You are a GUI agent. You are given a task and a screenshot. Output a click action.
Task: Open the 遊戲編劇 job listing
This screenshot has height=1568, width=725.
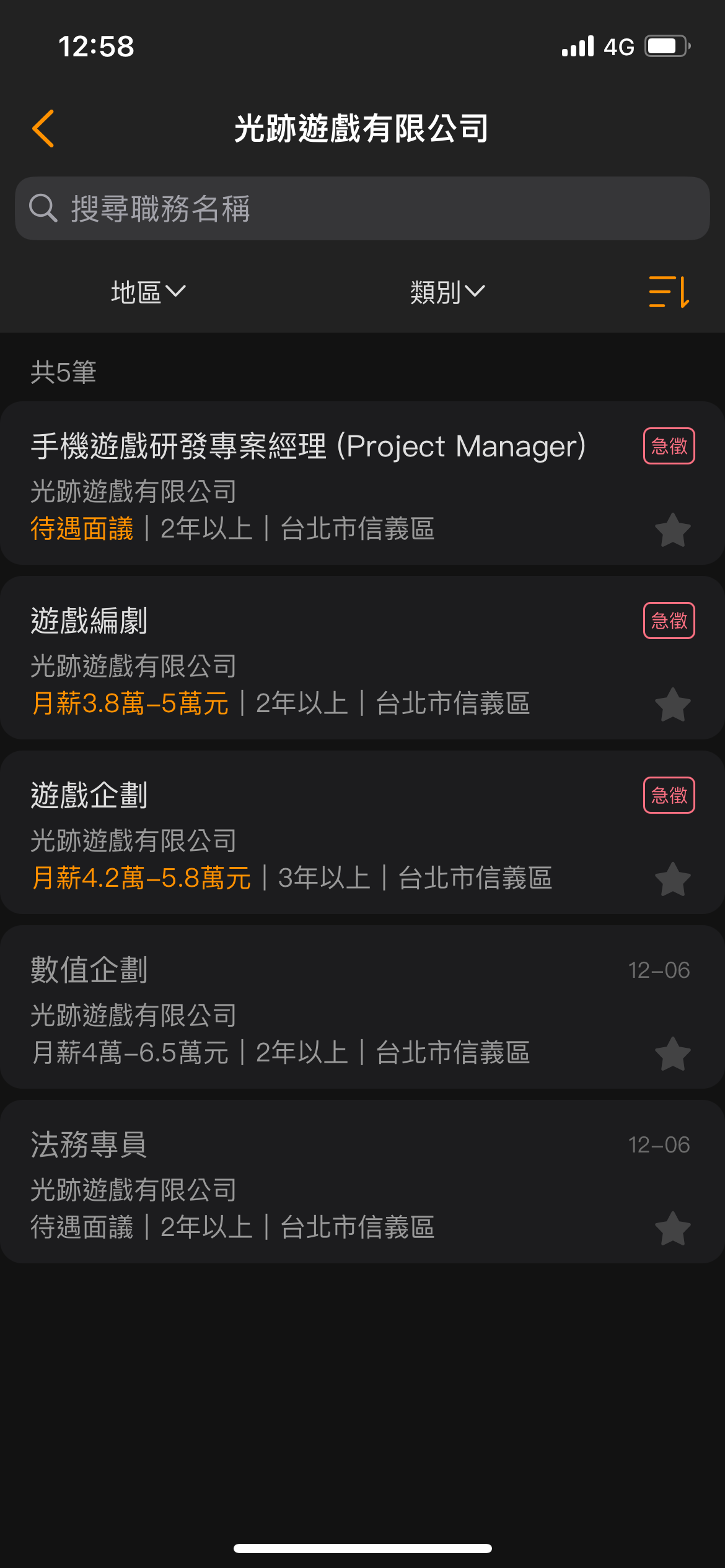coord(362,658)
